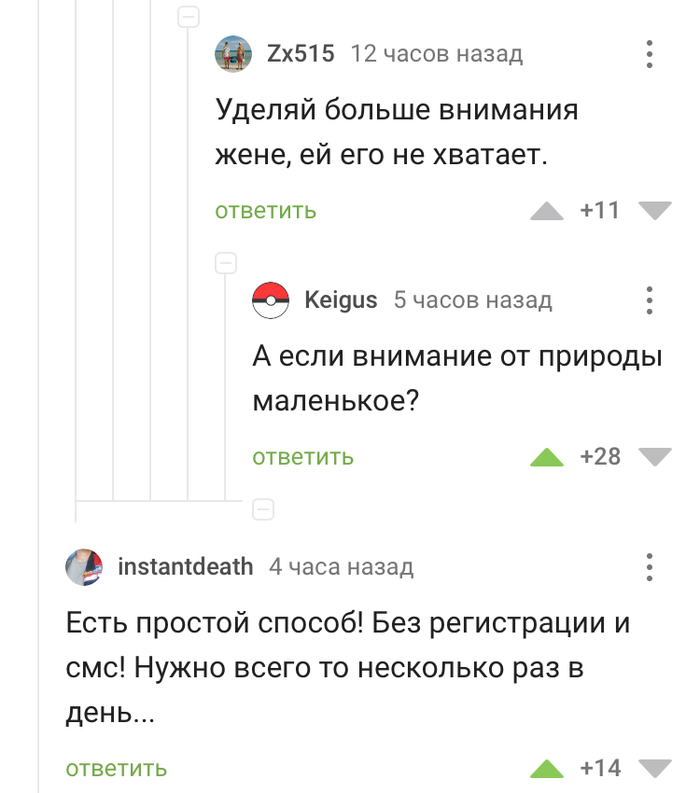Downvote instantdeath's comment

[655, 768]
